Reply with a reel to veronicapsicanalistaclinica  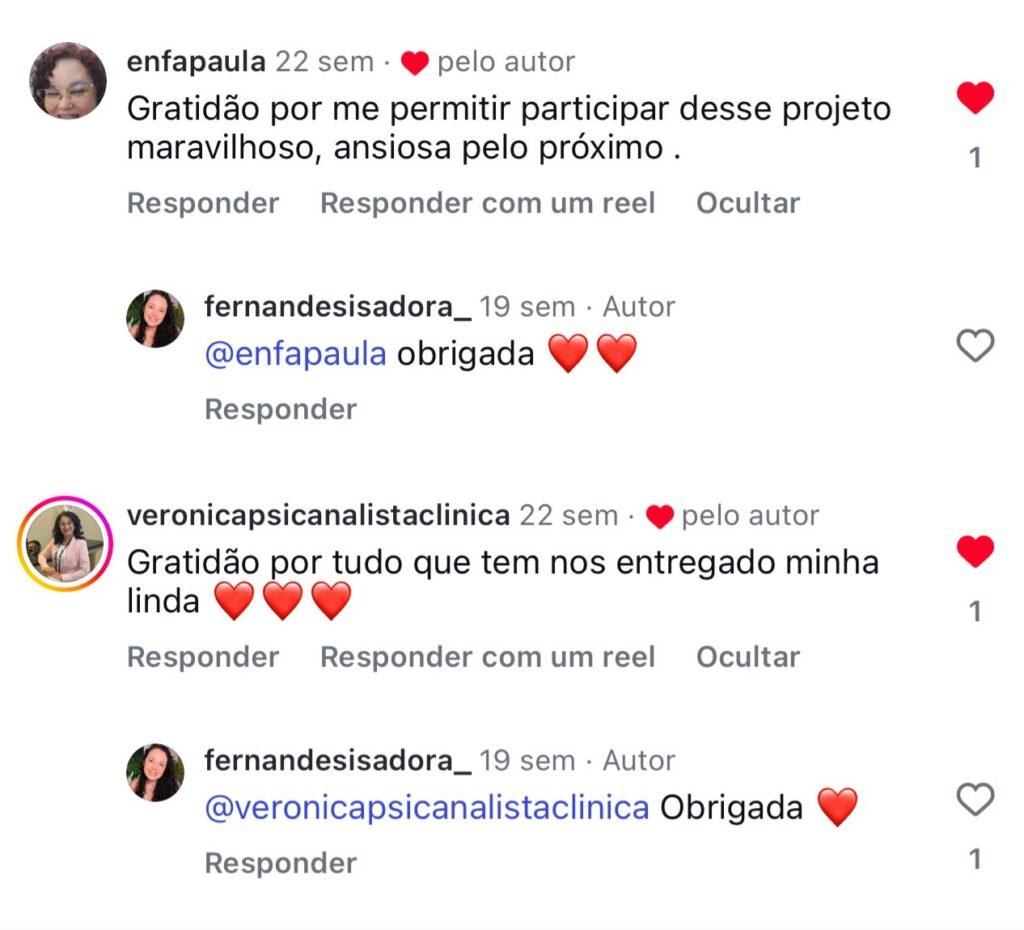487,657
